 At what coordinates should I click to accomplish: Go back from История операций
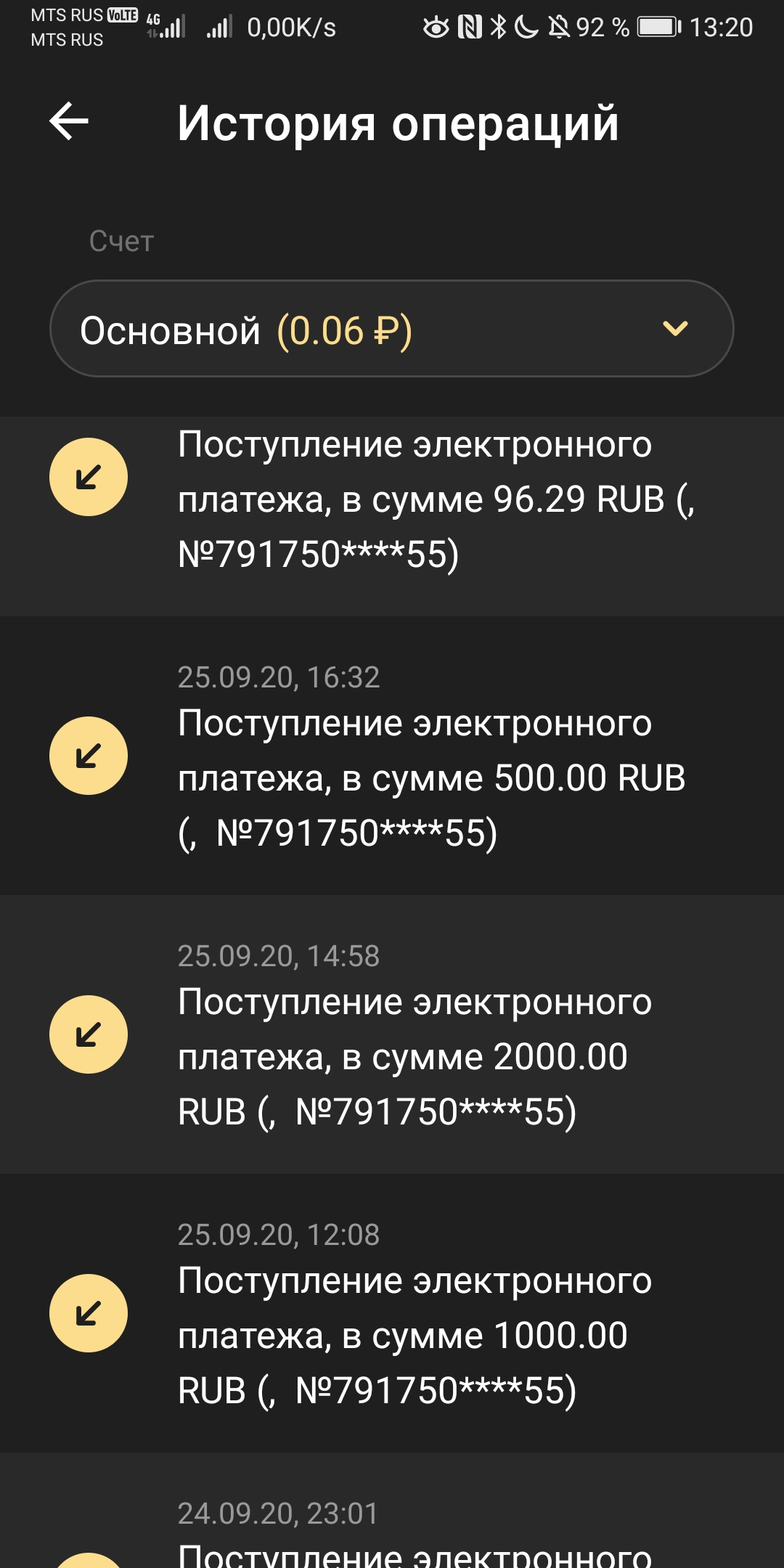(69, 121)
